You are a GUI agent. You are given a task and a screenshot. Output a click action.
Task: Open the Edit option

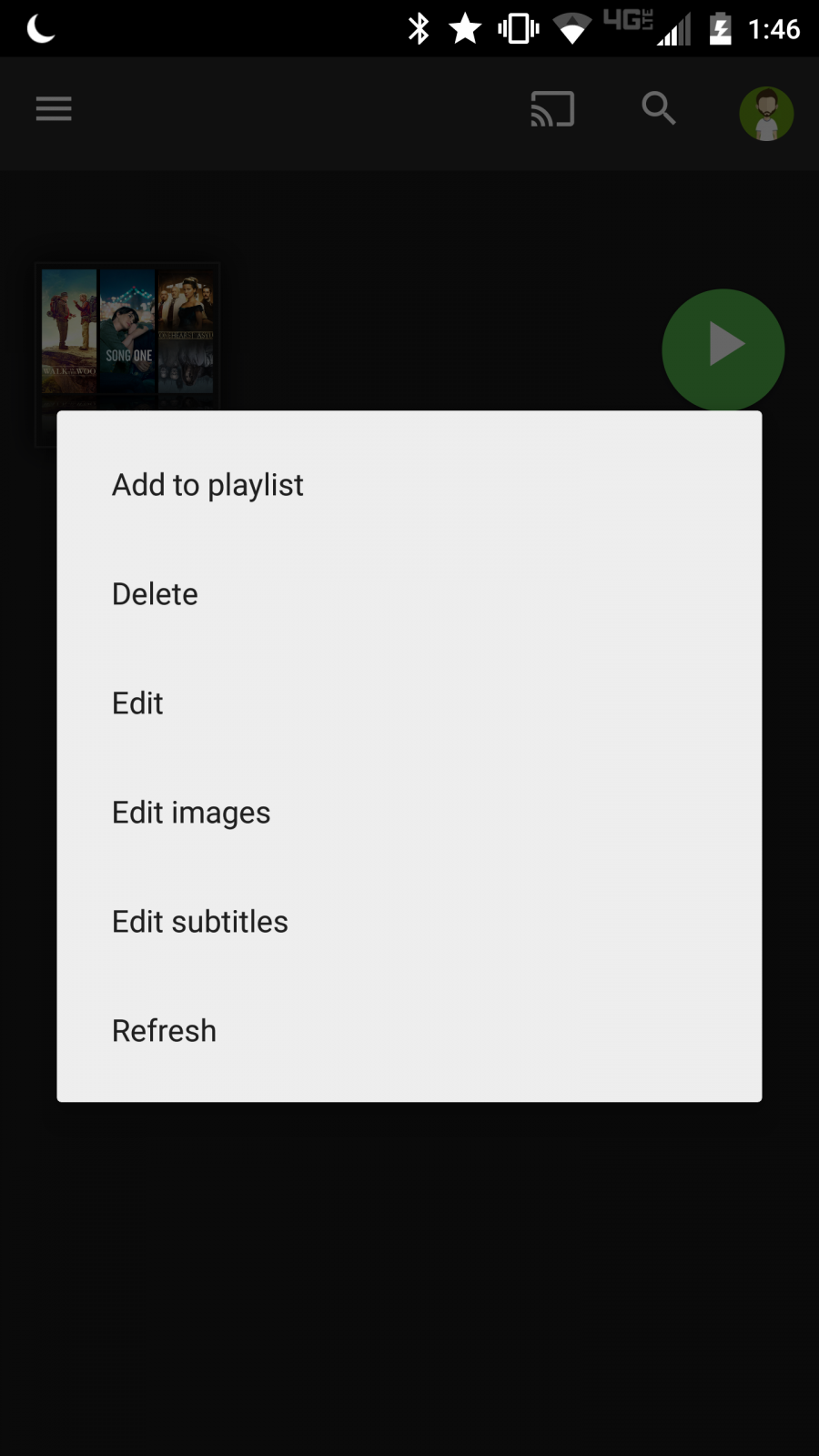point(137,703)
